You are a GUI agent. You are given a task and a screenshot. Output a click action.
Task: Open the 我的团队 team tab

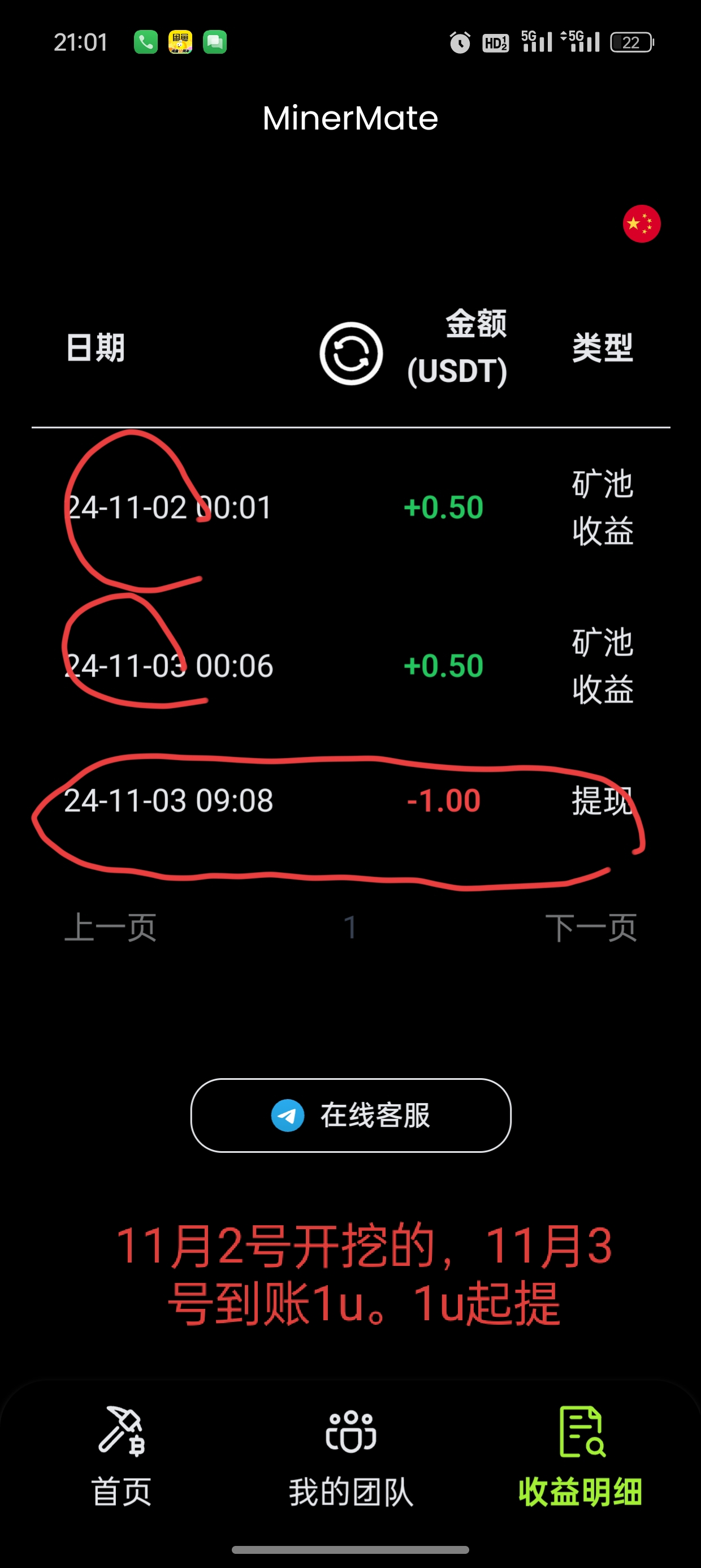(351, 1457)
